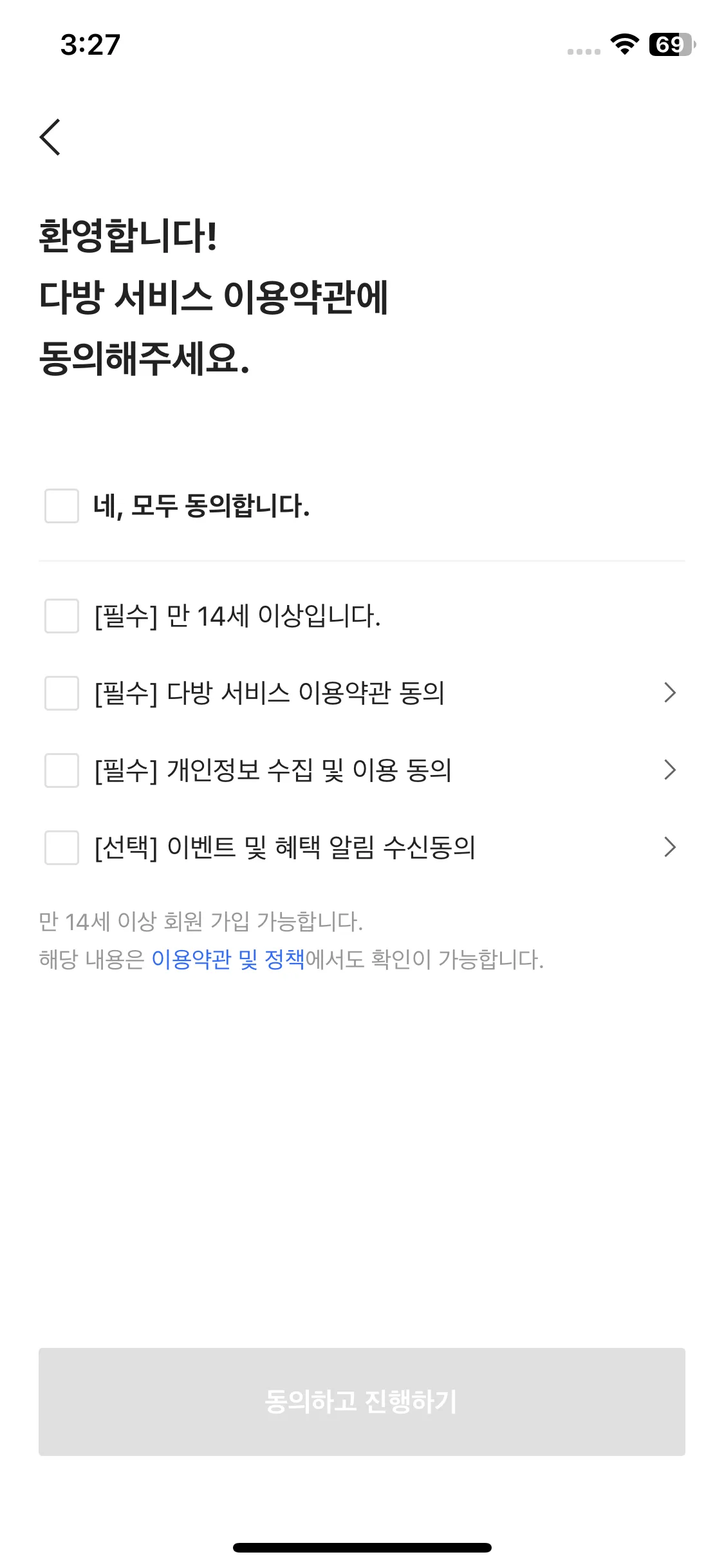Check the 다방 서비스 이용약관 동의 box
The height and width of the screenshot is (1568, 724).
[x=61, y=693]
